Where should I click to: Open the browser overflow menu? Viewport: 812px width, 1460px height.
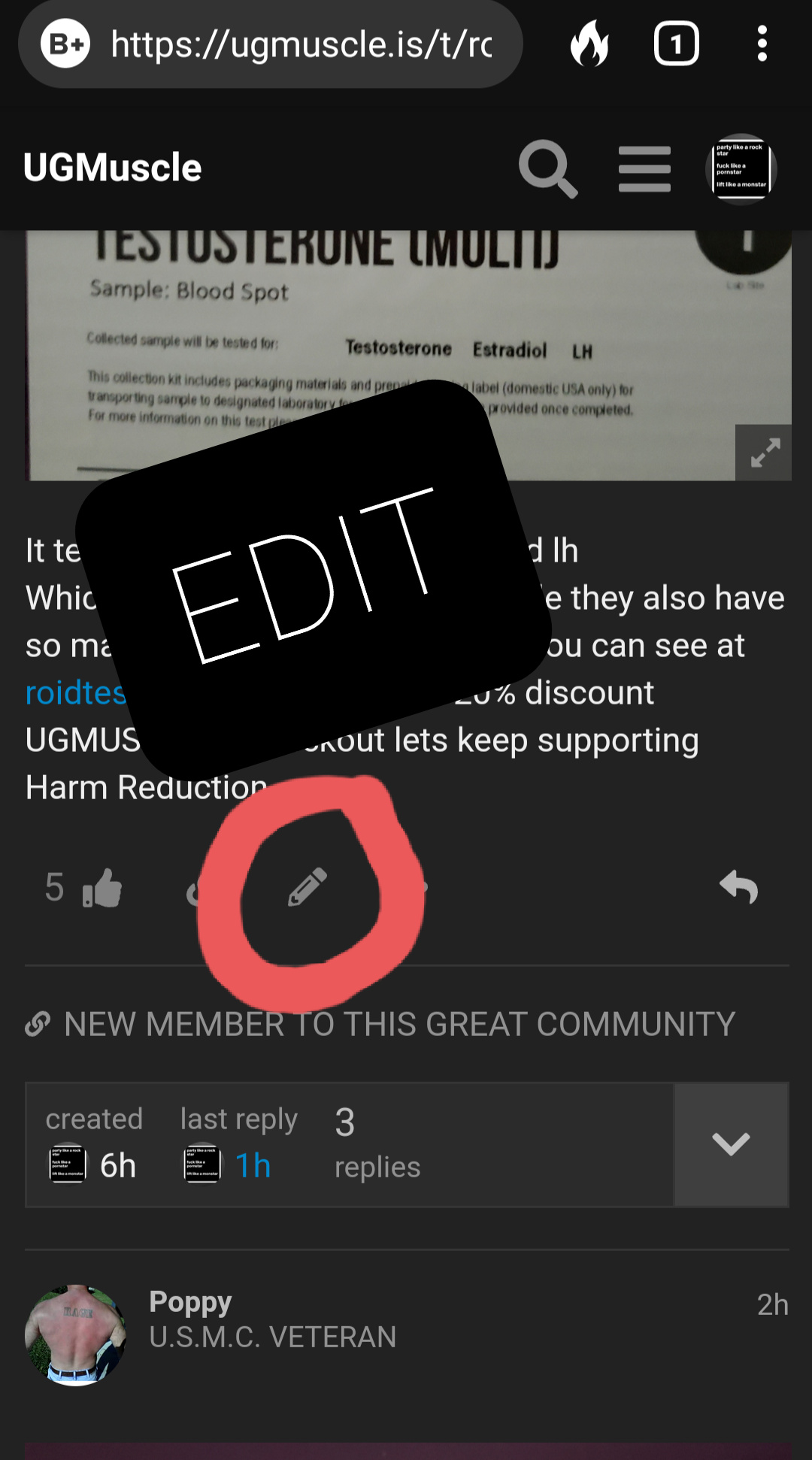click(x=762, y=44)
